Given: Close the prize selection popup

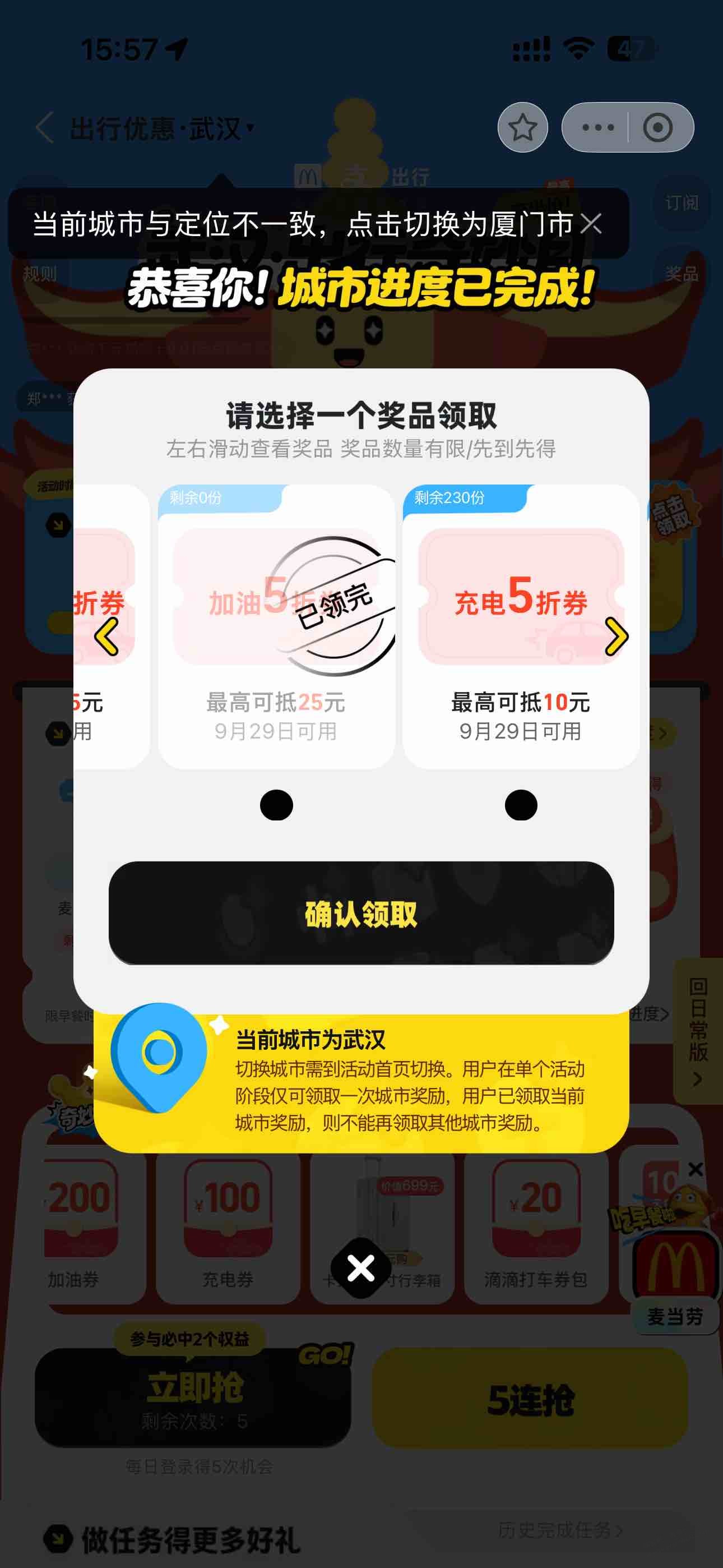Looking at the screenshot, I should (361, 1268).
